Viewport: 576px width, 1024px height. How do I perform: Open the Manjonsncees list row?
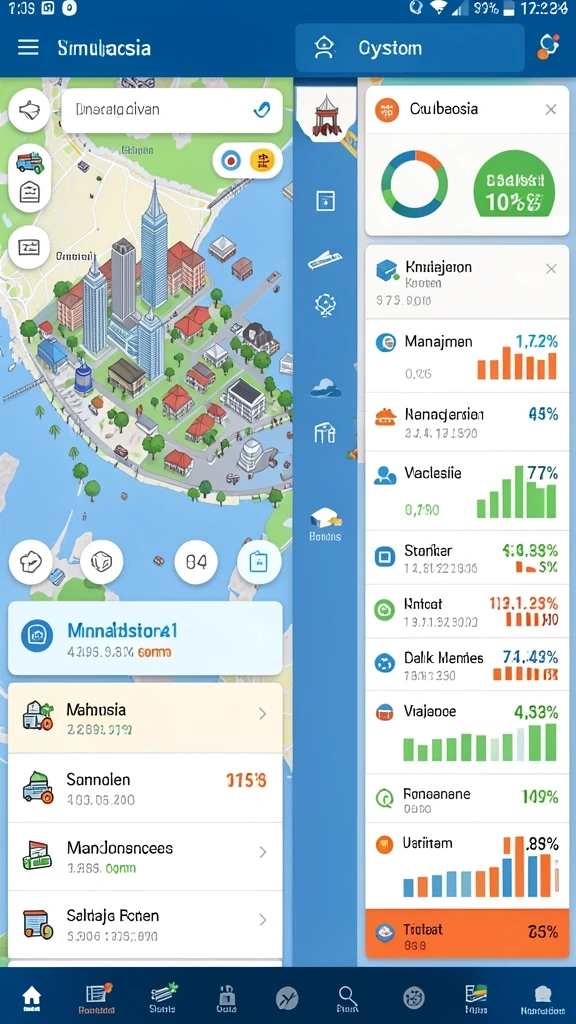point(145,856)
